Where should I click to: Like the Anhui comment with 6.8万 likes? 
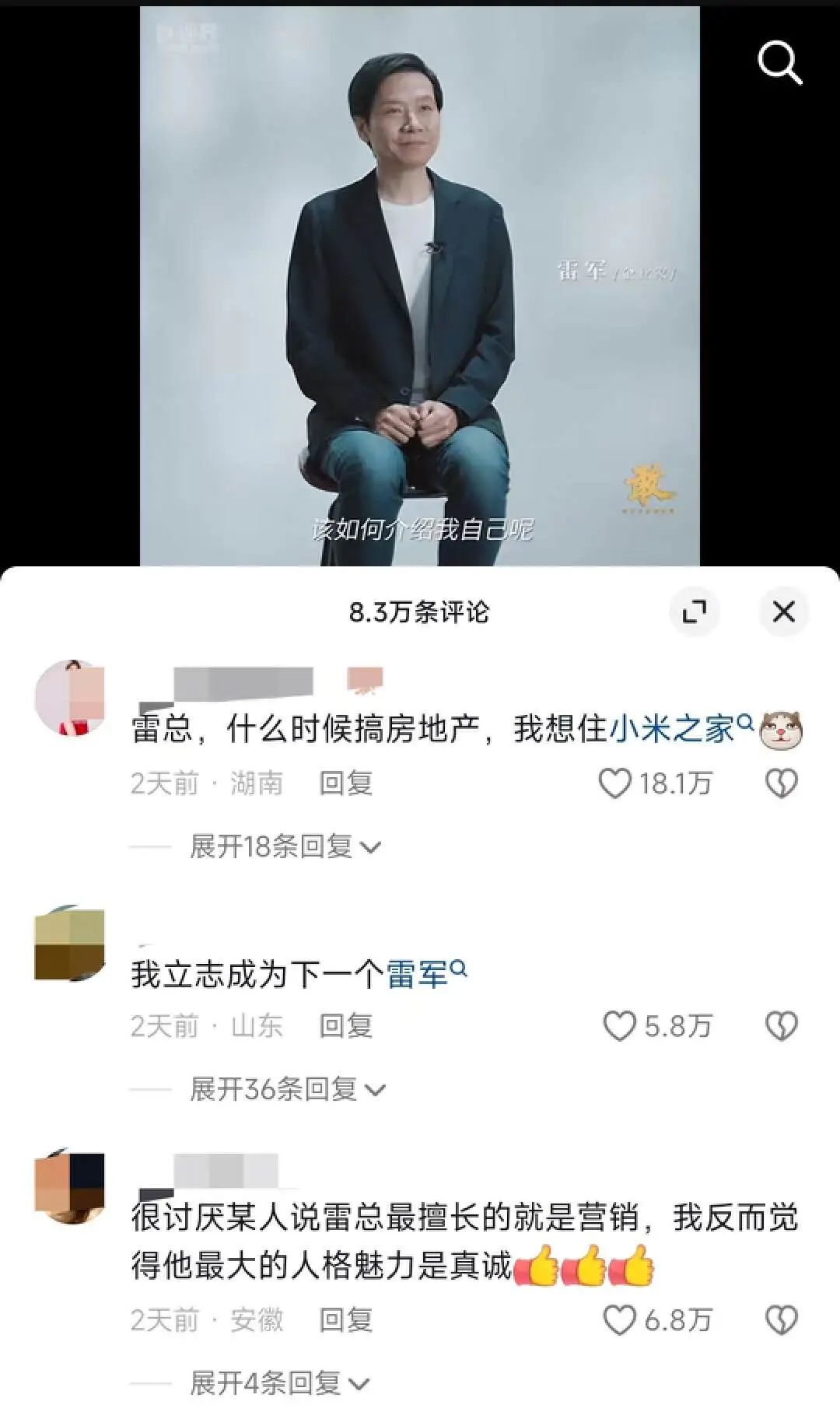pos(620,1320)
